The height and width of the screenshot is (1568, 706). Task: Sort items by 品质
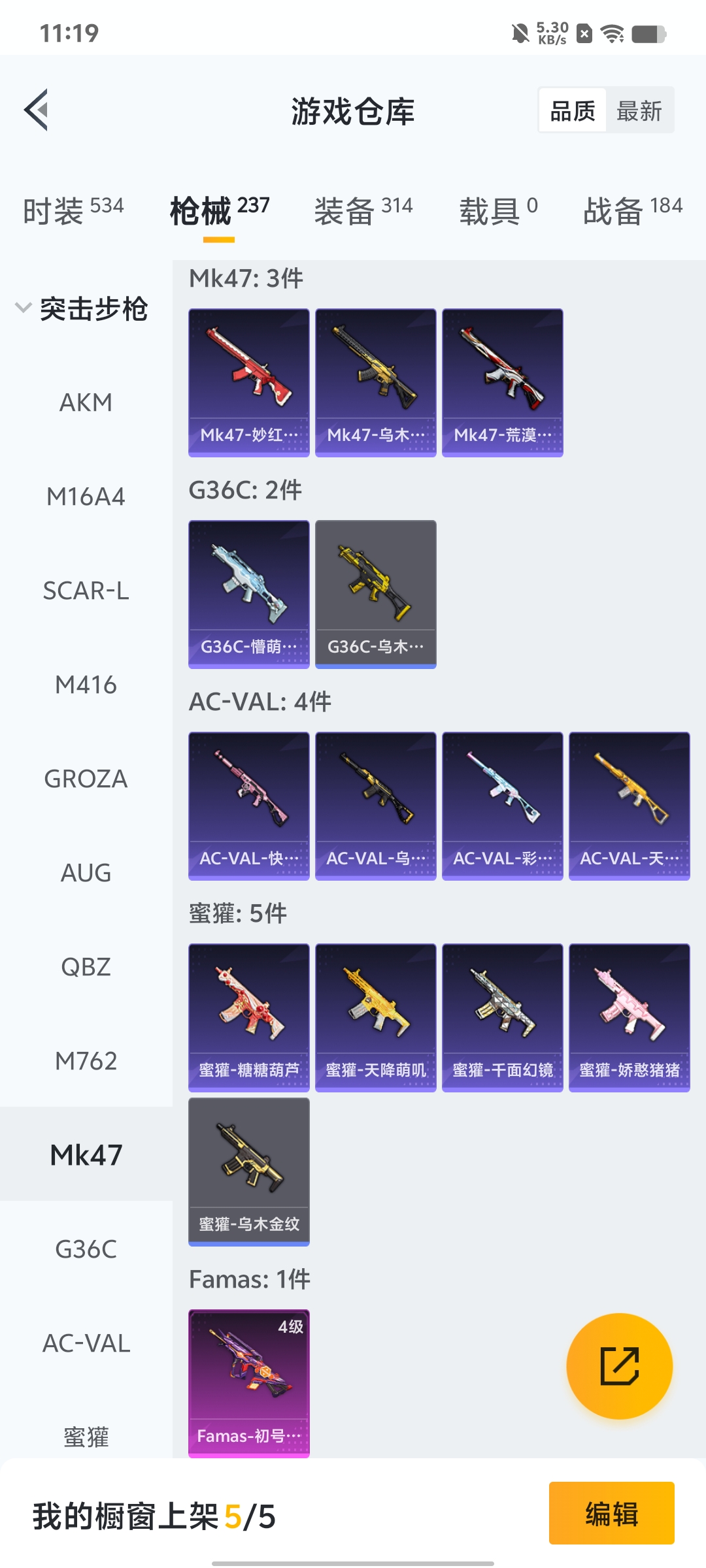[x=573, y=110]
